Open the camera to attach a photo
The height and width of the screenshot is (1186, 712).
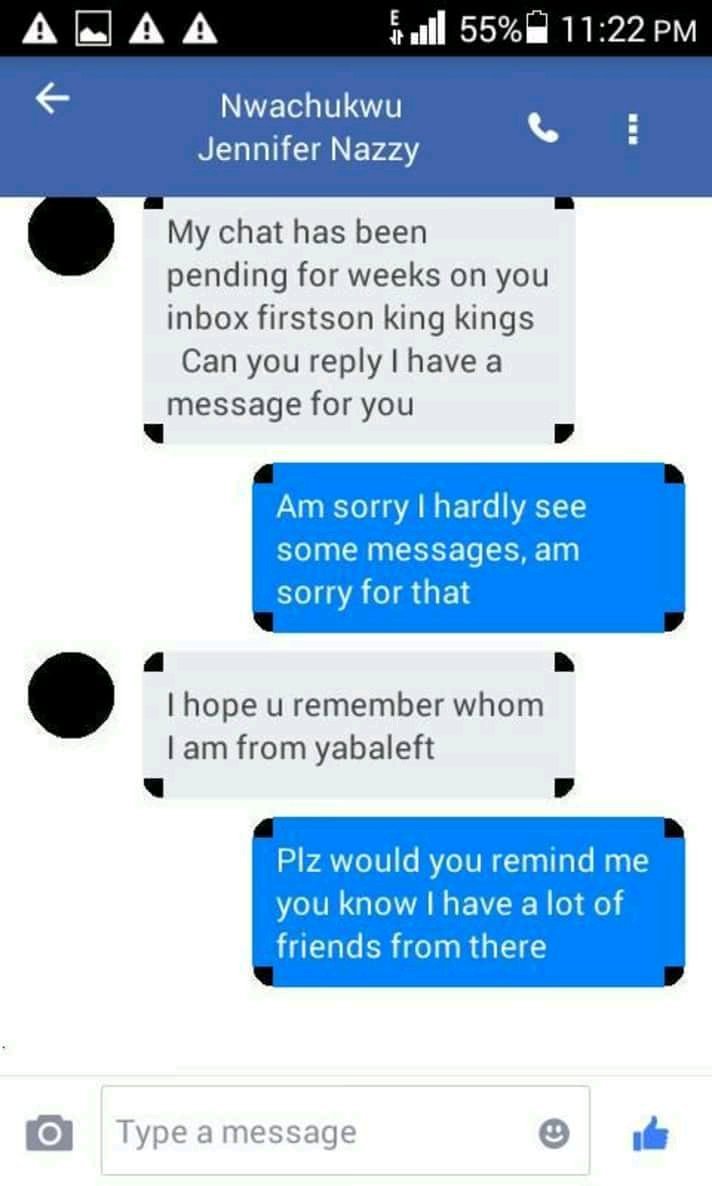[x=47, y=1133]
